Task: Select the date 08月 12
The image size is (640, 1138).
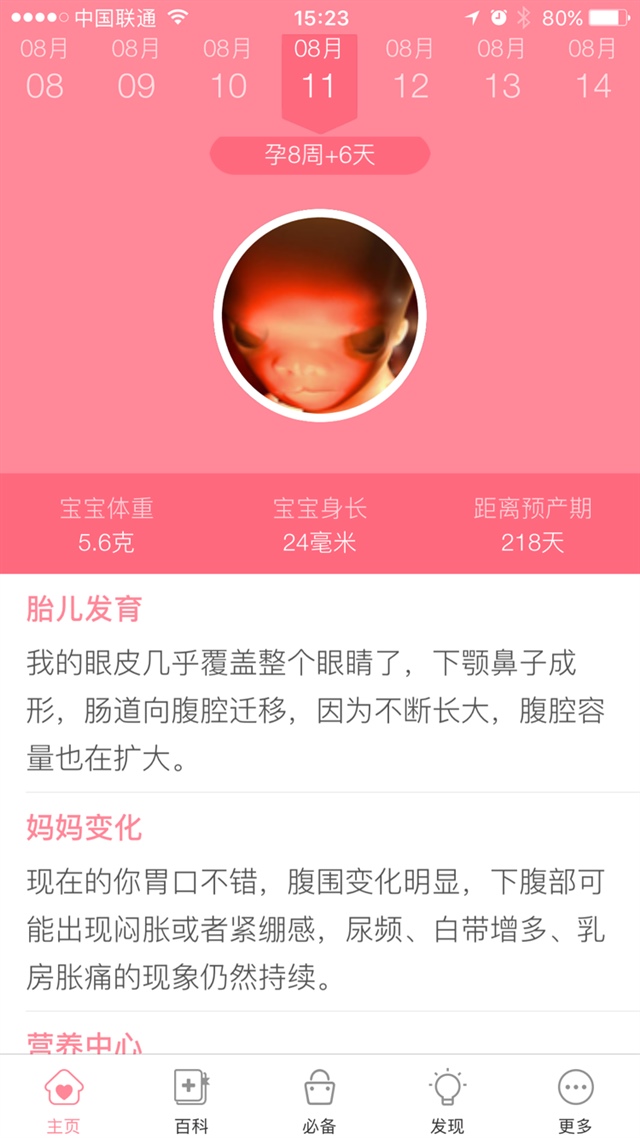Action: click(410, 70)
